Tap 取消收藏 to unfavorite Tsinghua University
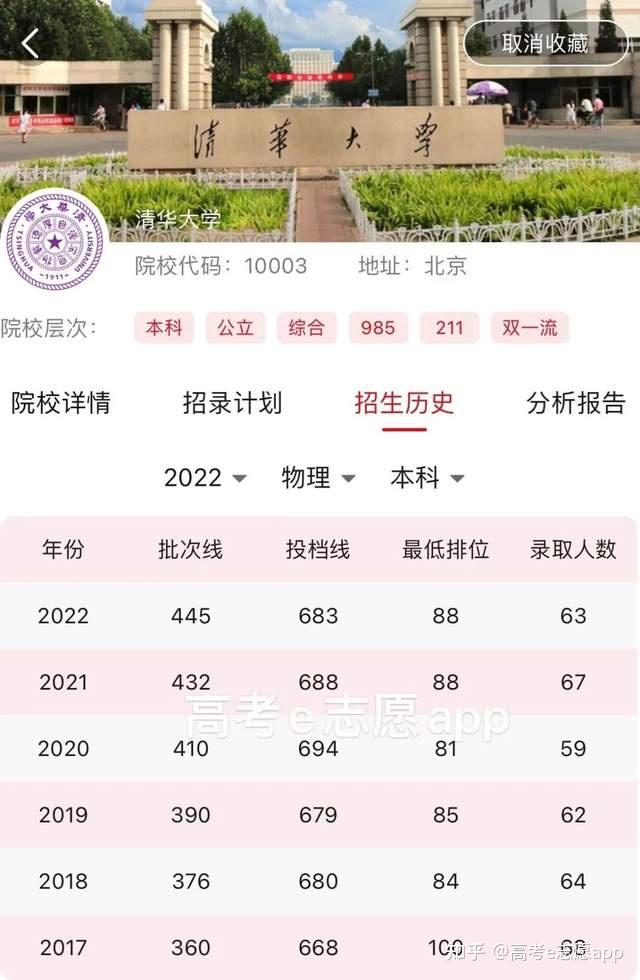This screenshot has height=980, width=640. 545,43
